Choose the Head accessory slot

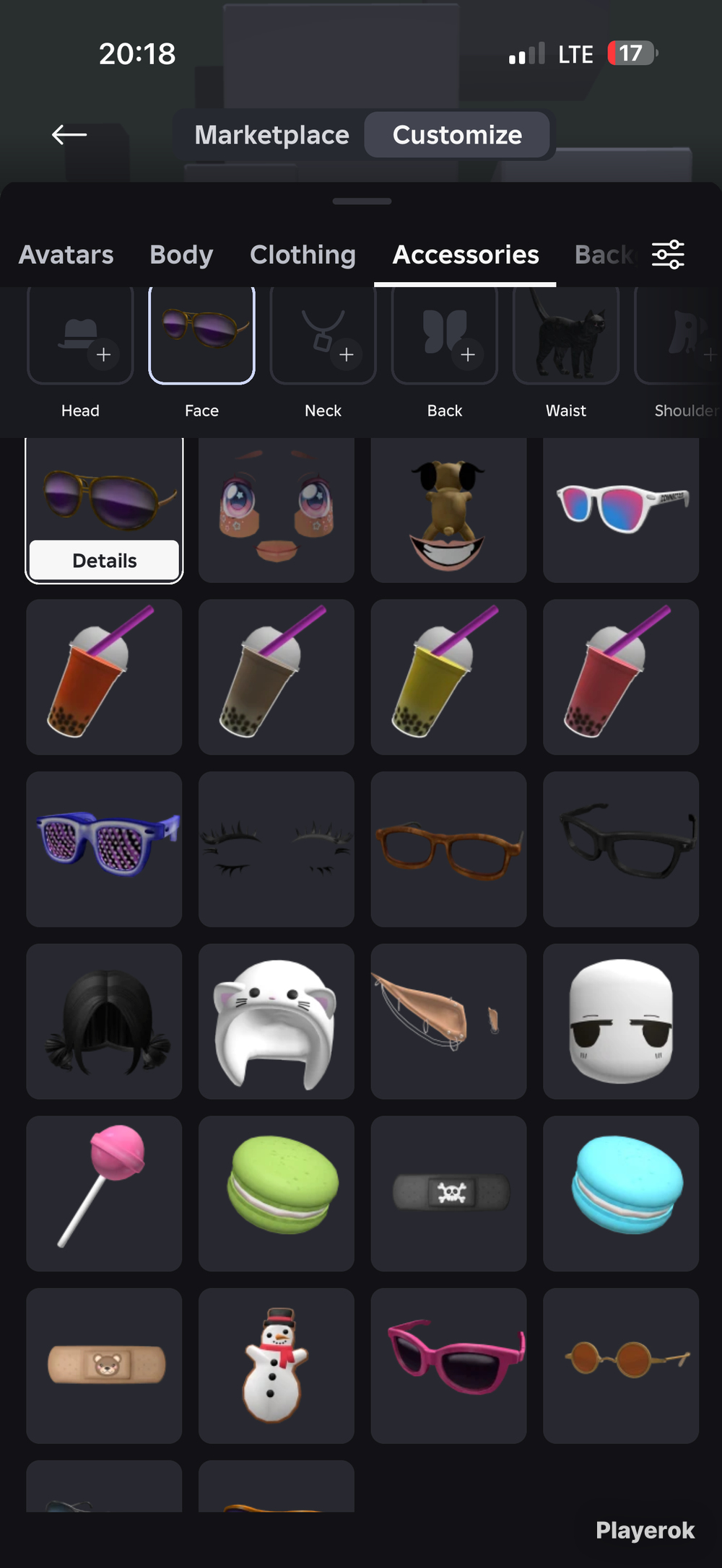click(x=80, y=335)
